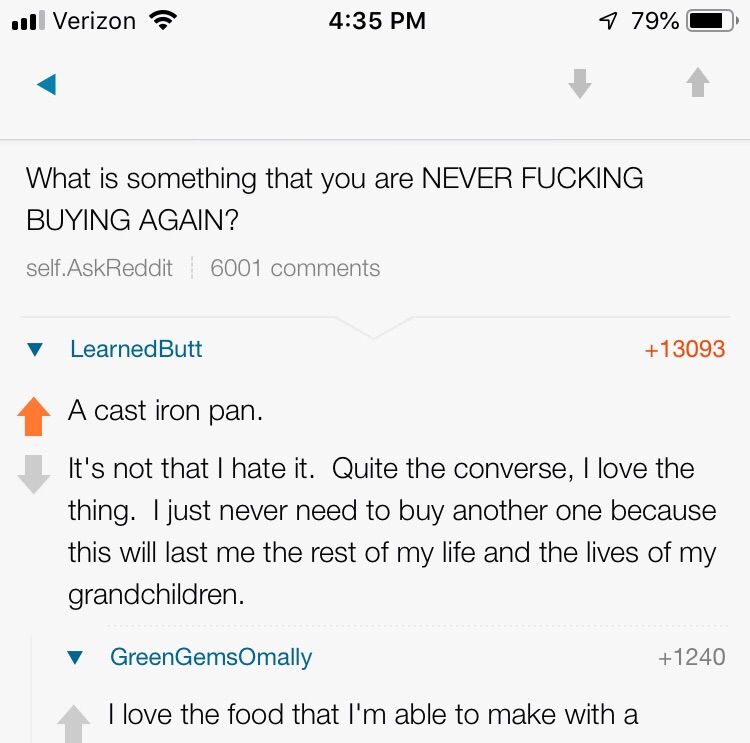Open LearnedButt's user profile

pyautogui.click(x=136, y=349)
